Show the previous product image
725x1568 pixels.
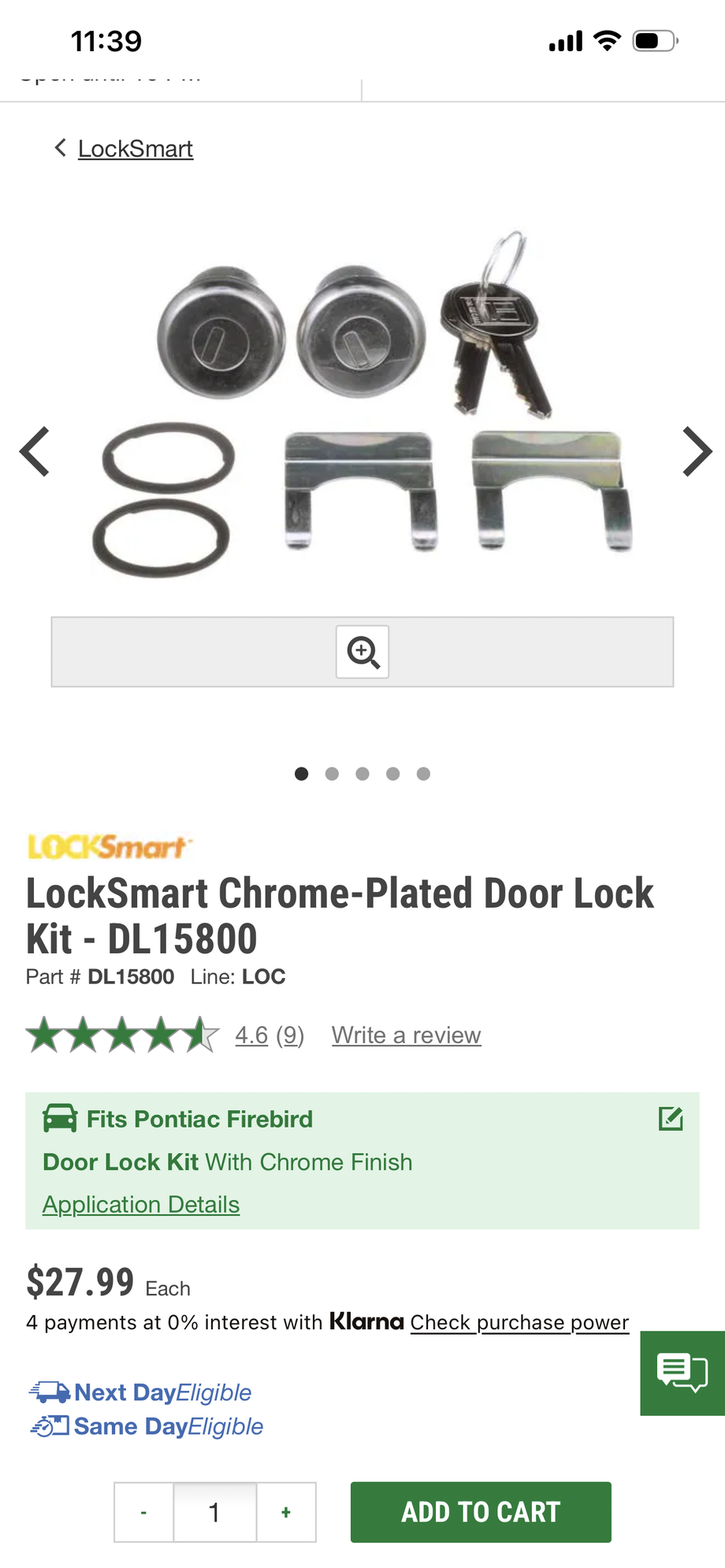pyautogui.click(x=35, y=452)
